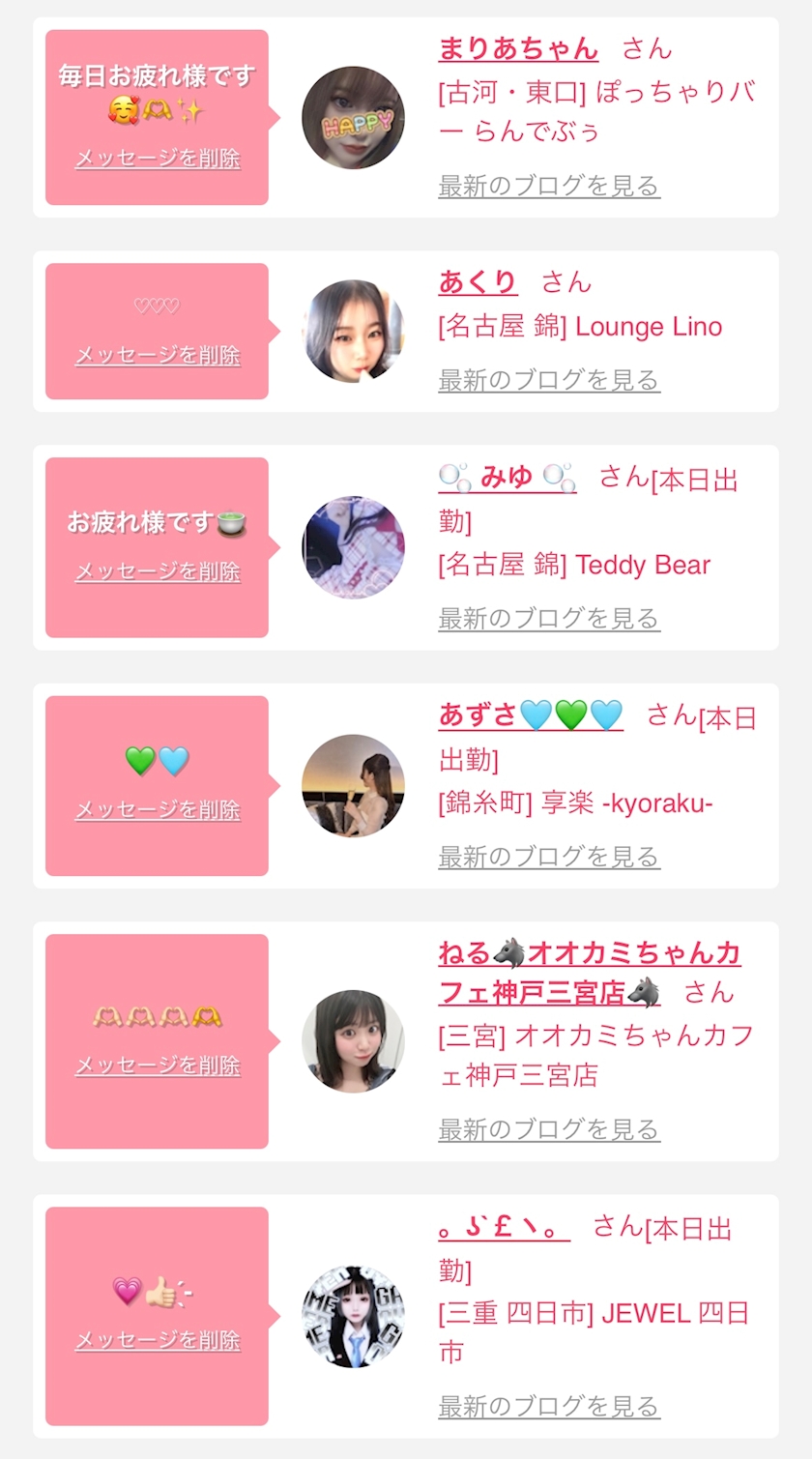The width and height of the screenshot is (812, 1459).
Task: Open the JEWEL 四日市 member's profile link
Action: [x=503, y=1228]
